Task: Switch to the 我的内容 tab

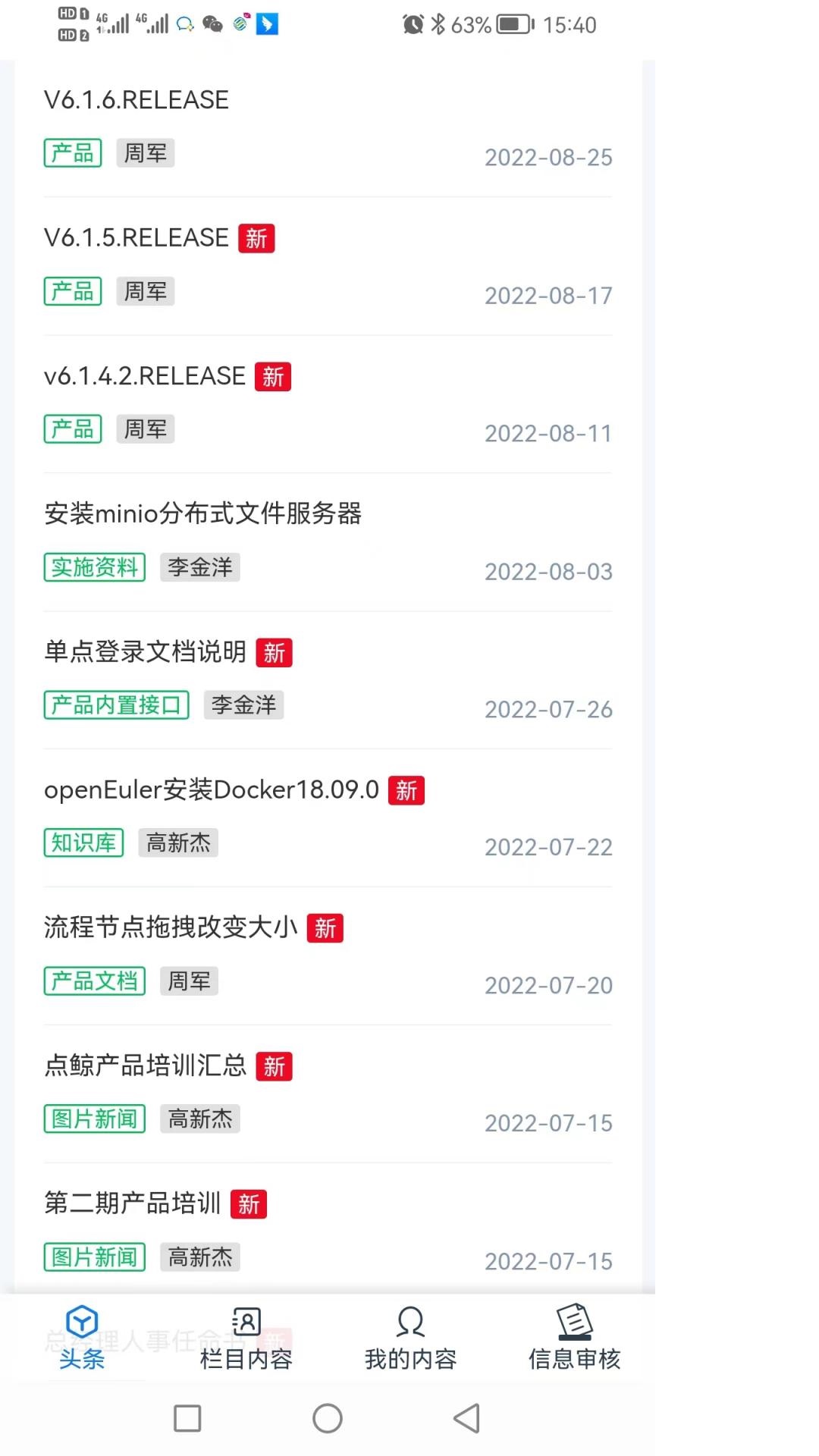Action: point(410,1338)
